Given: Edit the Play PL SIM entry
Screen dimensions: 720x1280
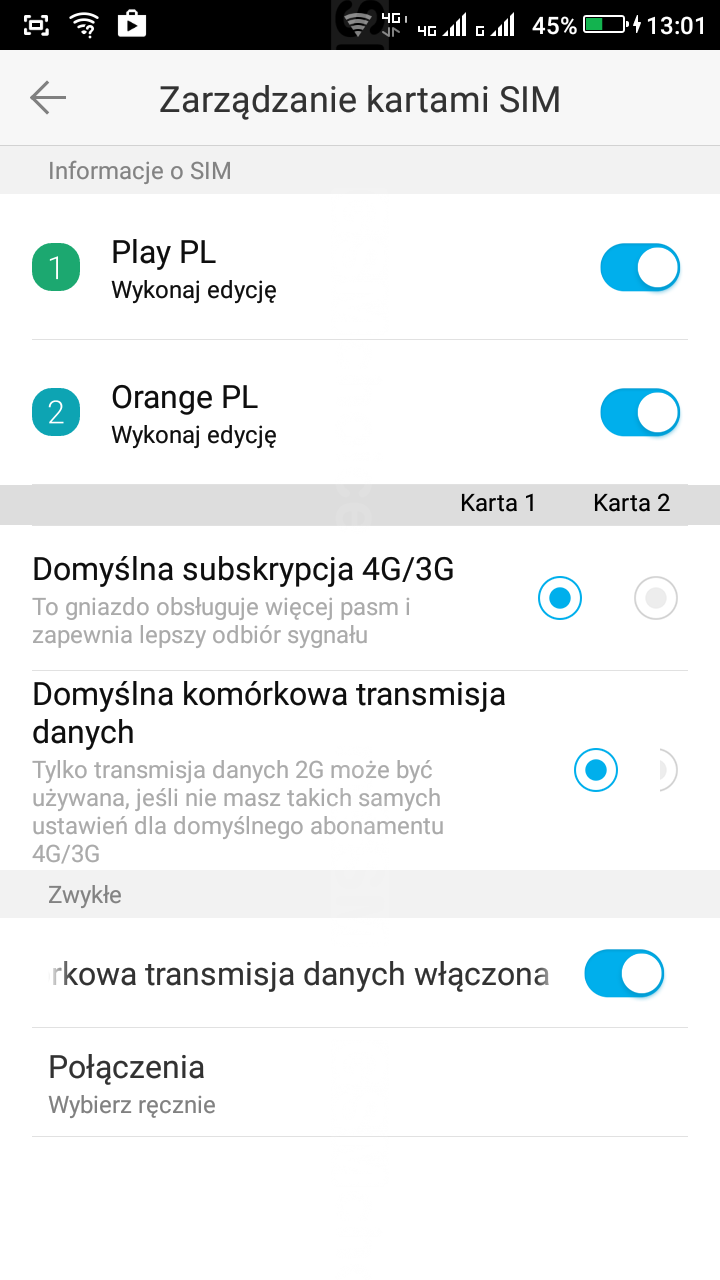Looking at the screenshot, I should pos(194,291).
